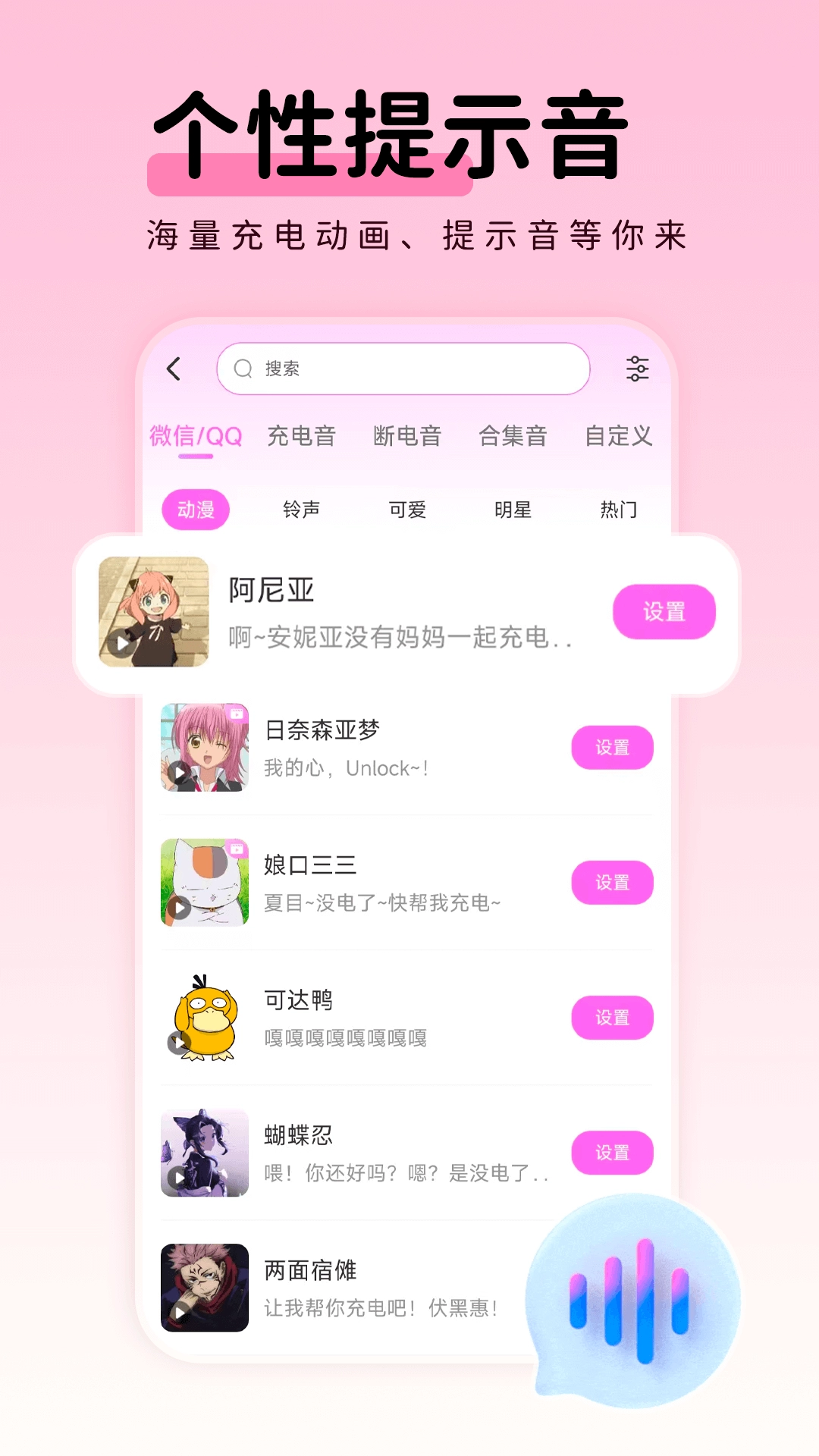Open the 断电音 section

coord(407,437)
